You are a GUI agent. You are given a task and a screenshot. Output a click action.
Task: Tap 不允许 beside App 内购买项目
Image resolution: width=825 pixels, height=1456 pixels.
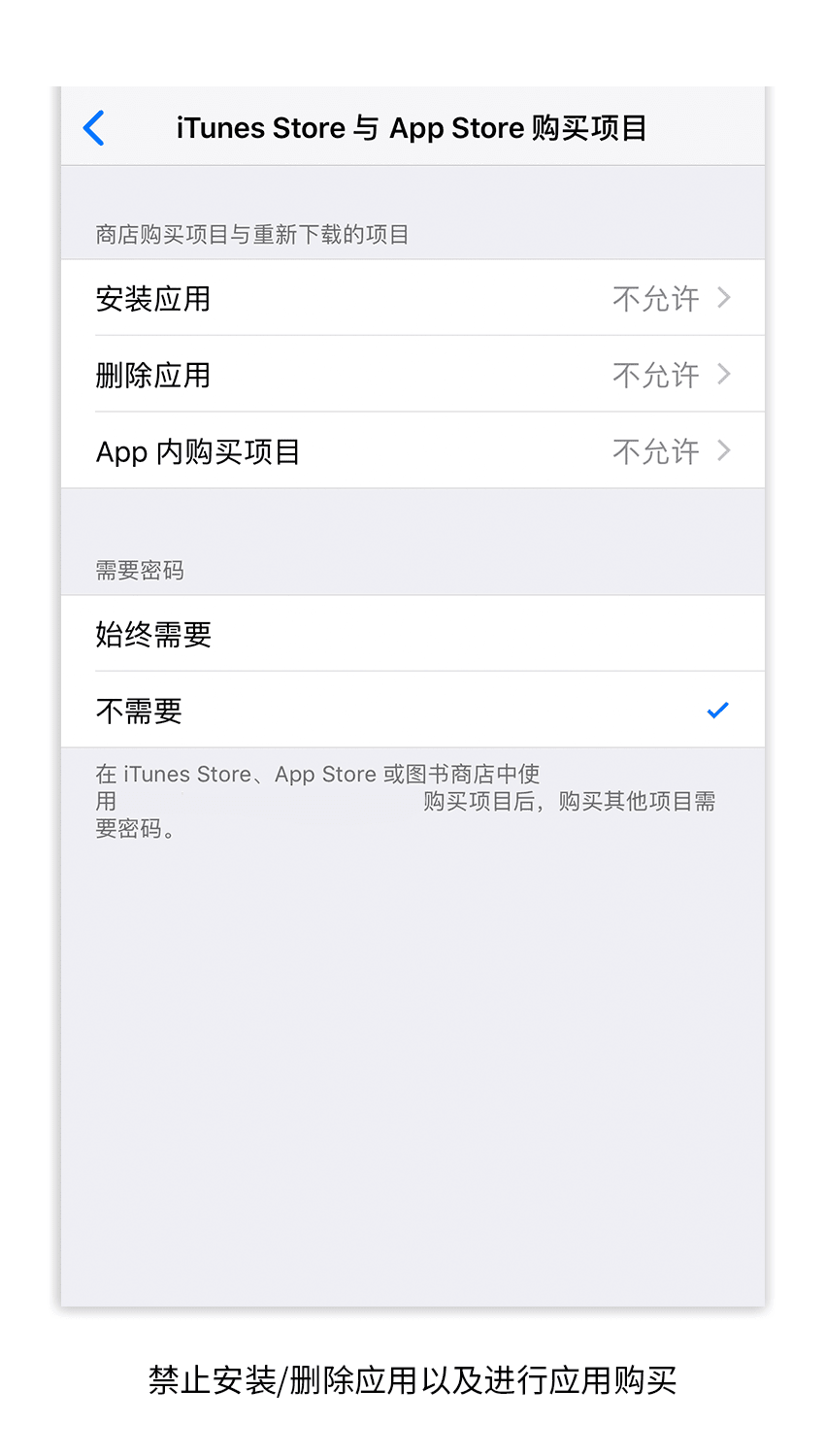coord(654,450)
